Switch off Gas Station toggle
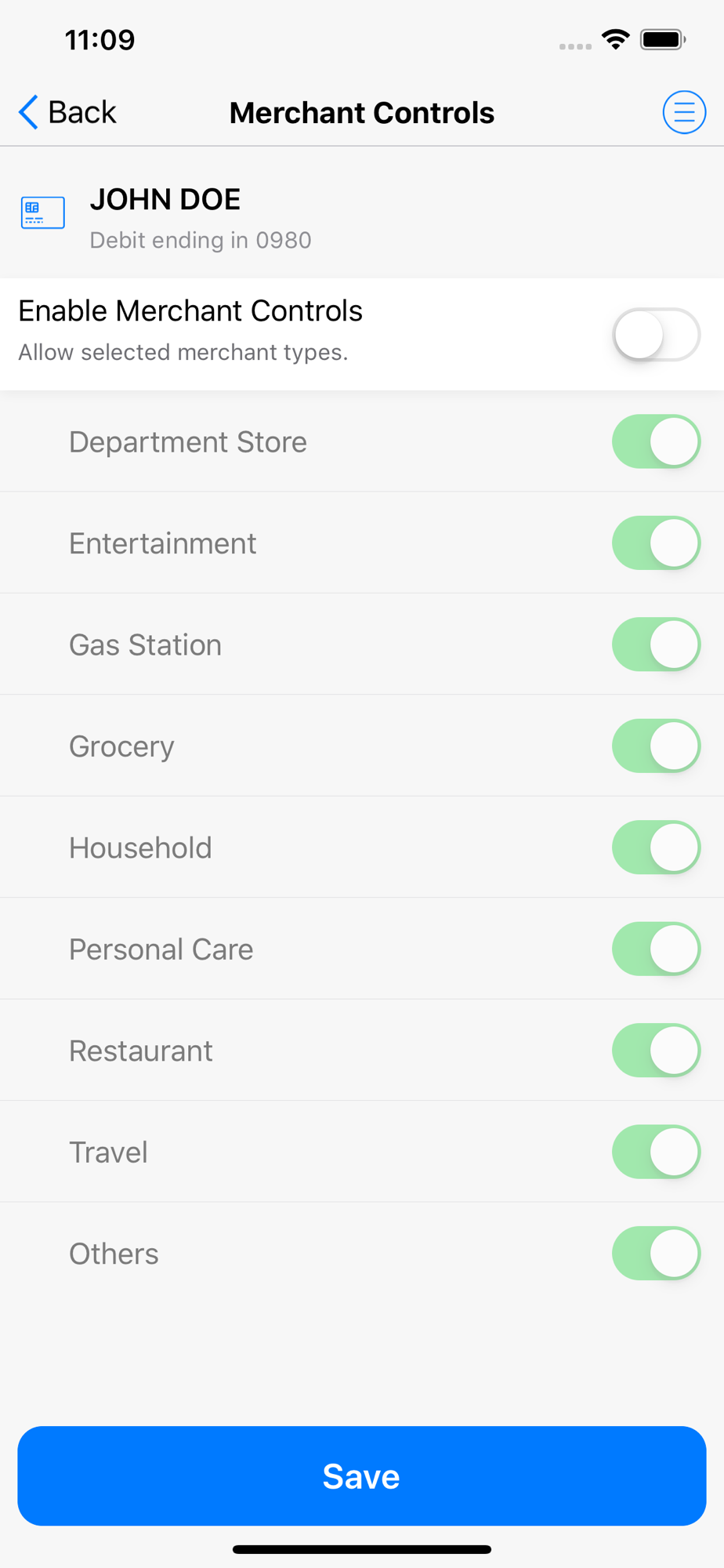Viewport: 724px width, 1568px height. tap(656, 644)
